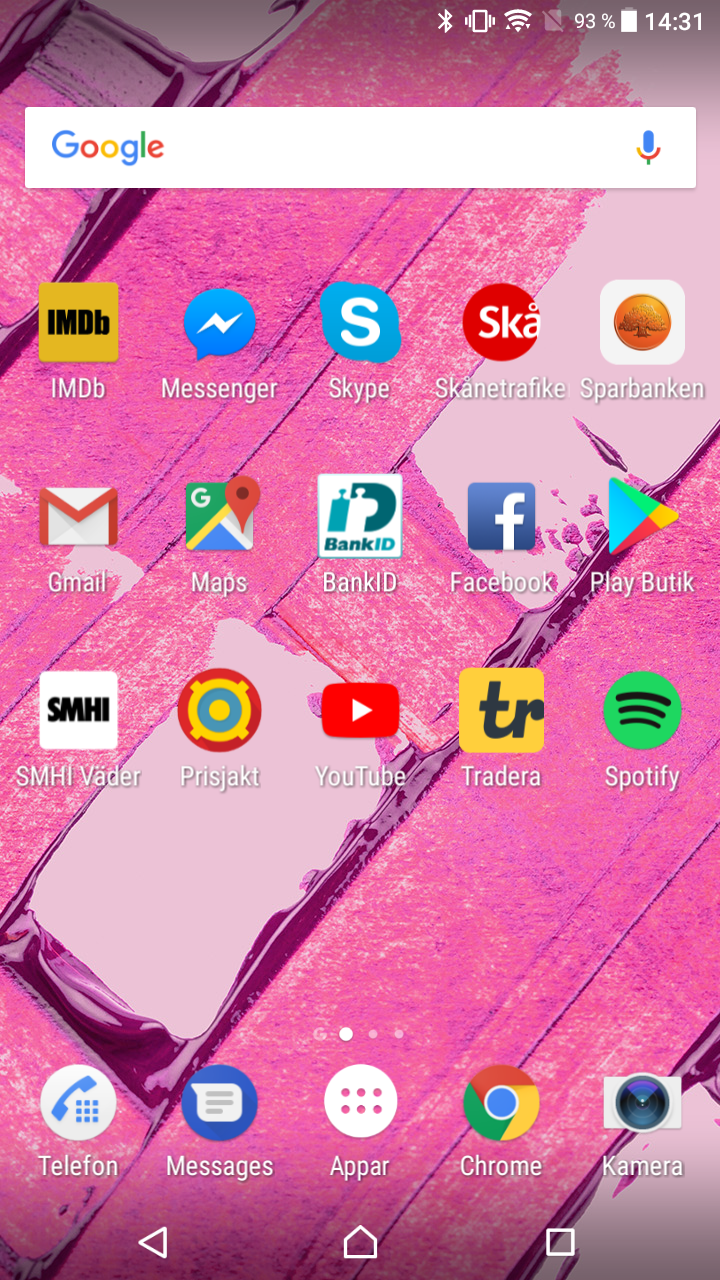720x1280 pixels.
Task: Tap the Google search box
Action: click(x=330, y=147)
